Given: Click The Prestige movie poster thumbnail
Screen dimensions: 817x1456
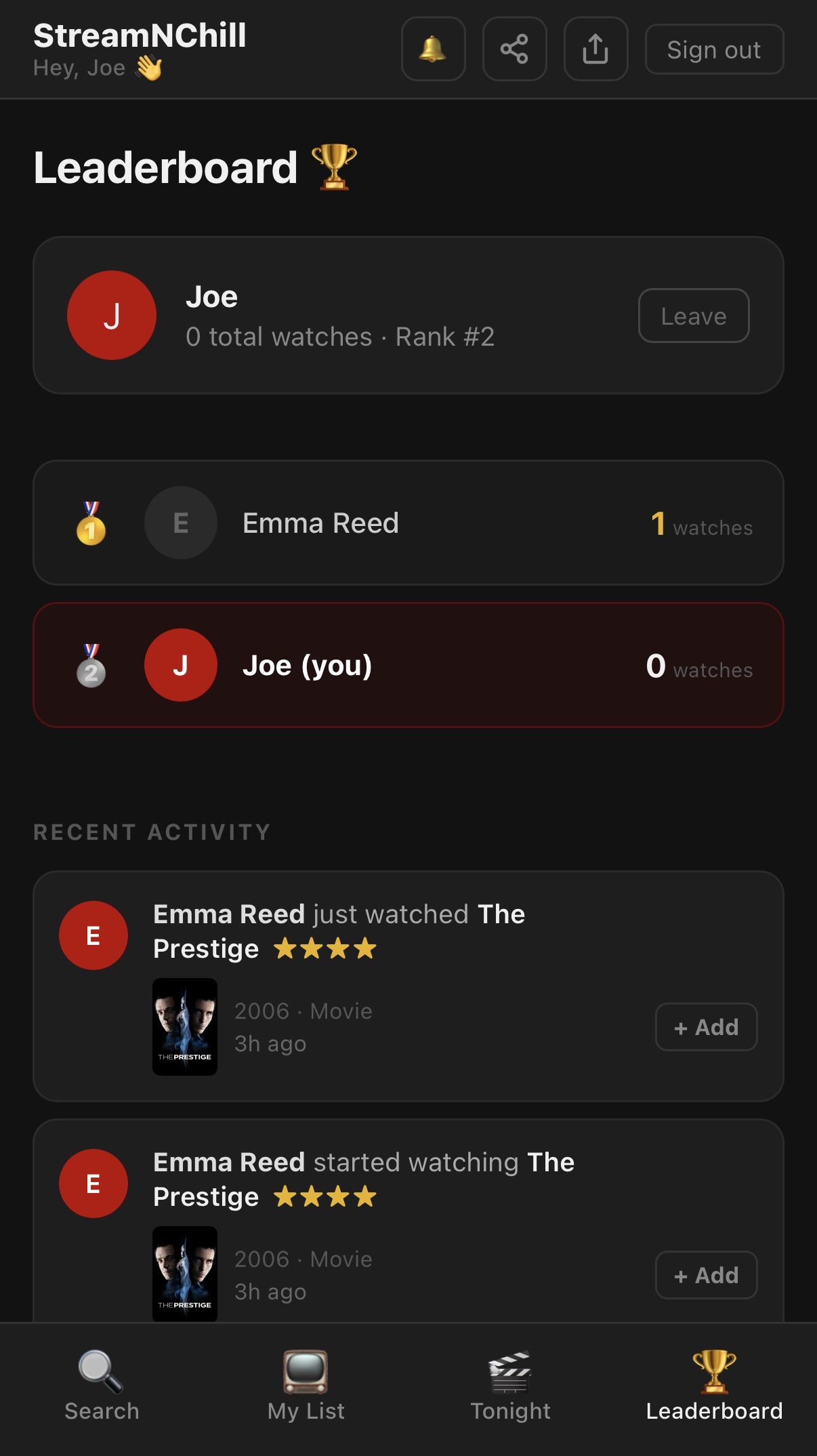Looking at the screenshot, I should tap(184, 1028).
